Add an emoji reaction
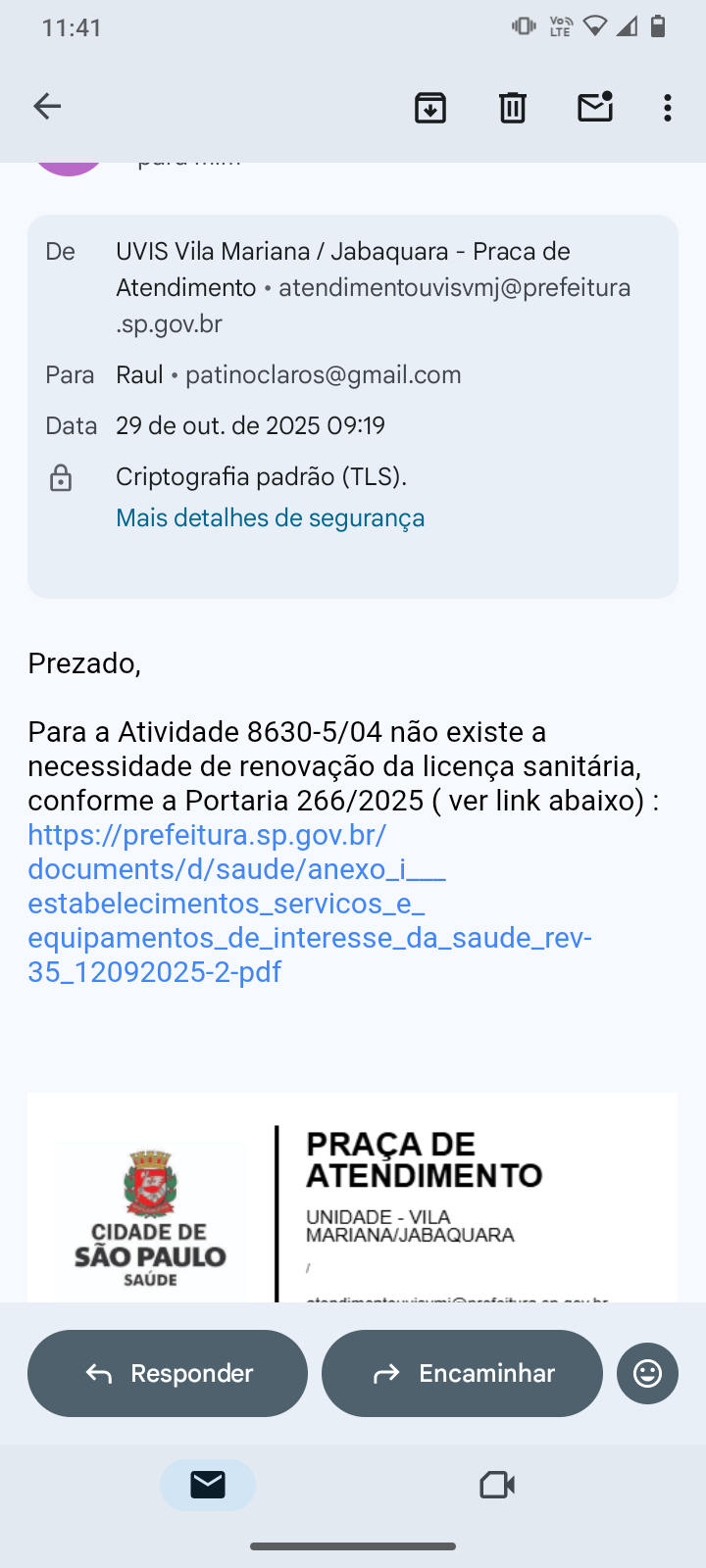Image resolution: width=706 pixels, height=1568 pixels. click(x=647, y=1373)
